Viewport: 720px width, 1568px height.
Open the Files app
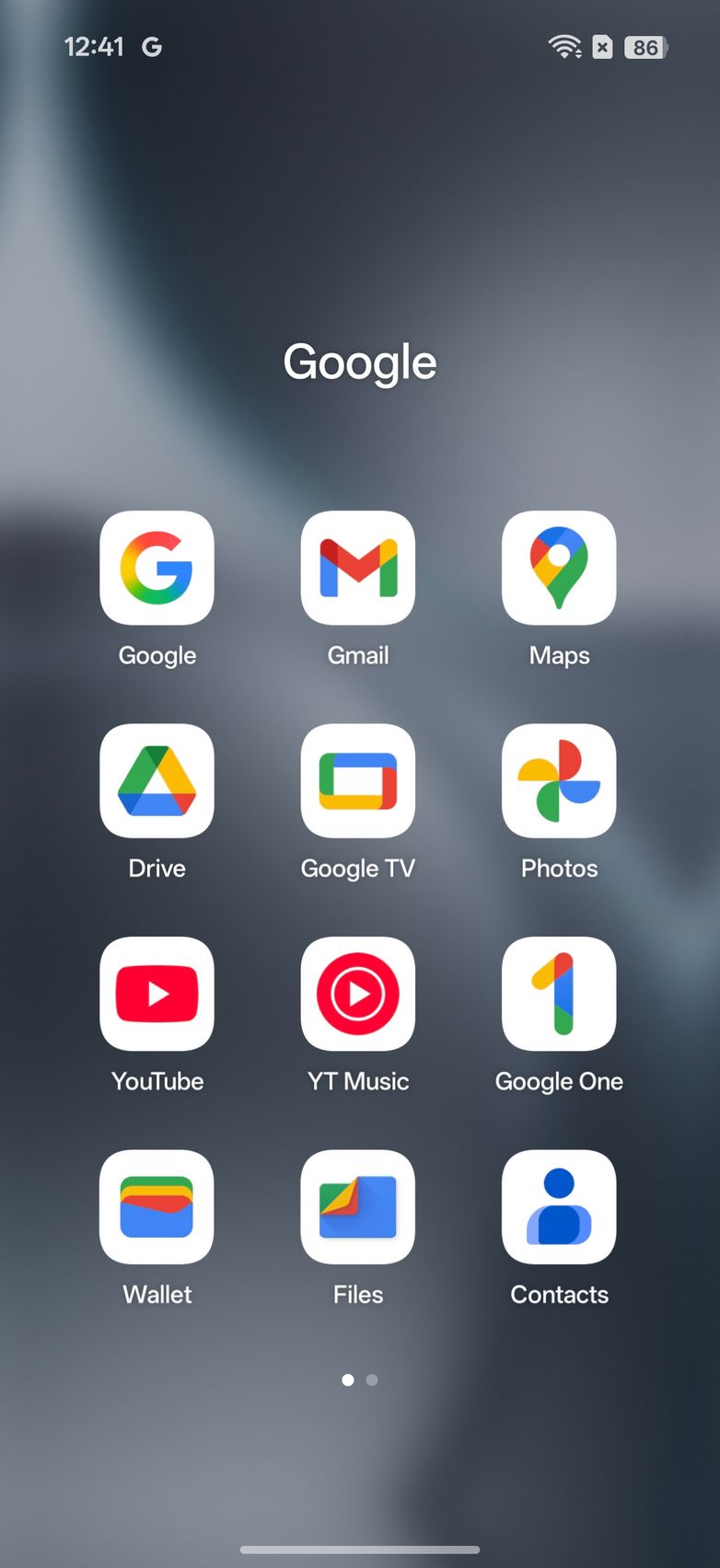pos(358,1206)
